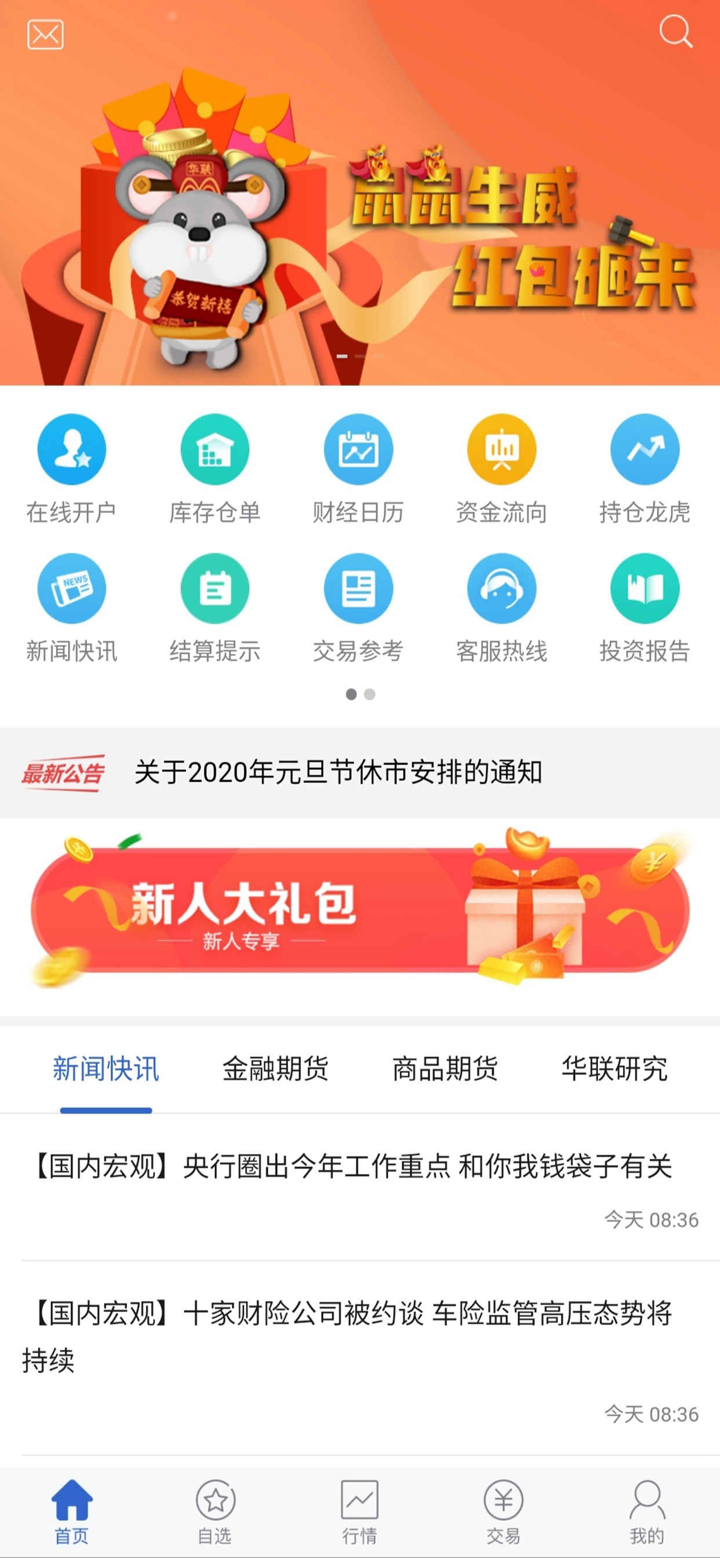Switch to the 商品期货 tab
The width and height of the screenshot is (720, 1558).
445,1069
